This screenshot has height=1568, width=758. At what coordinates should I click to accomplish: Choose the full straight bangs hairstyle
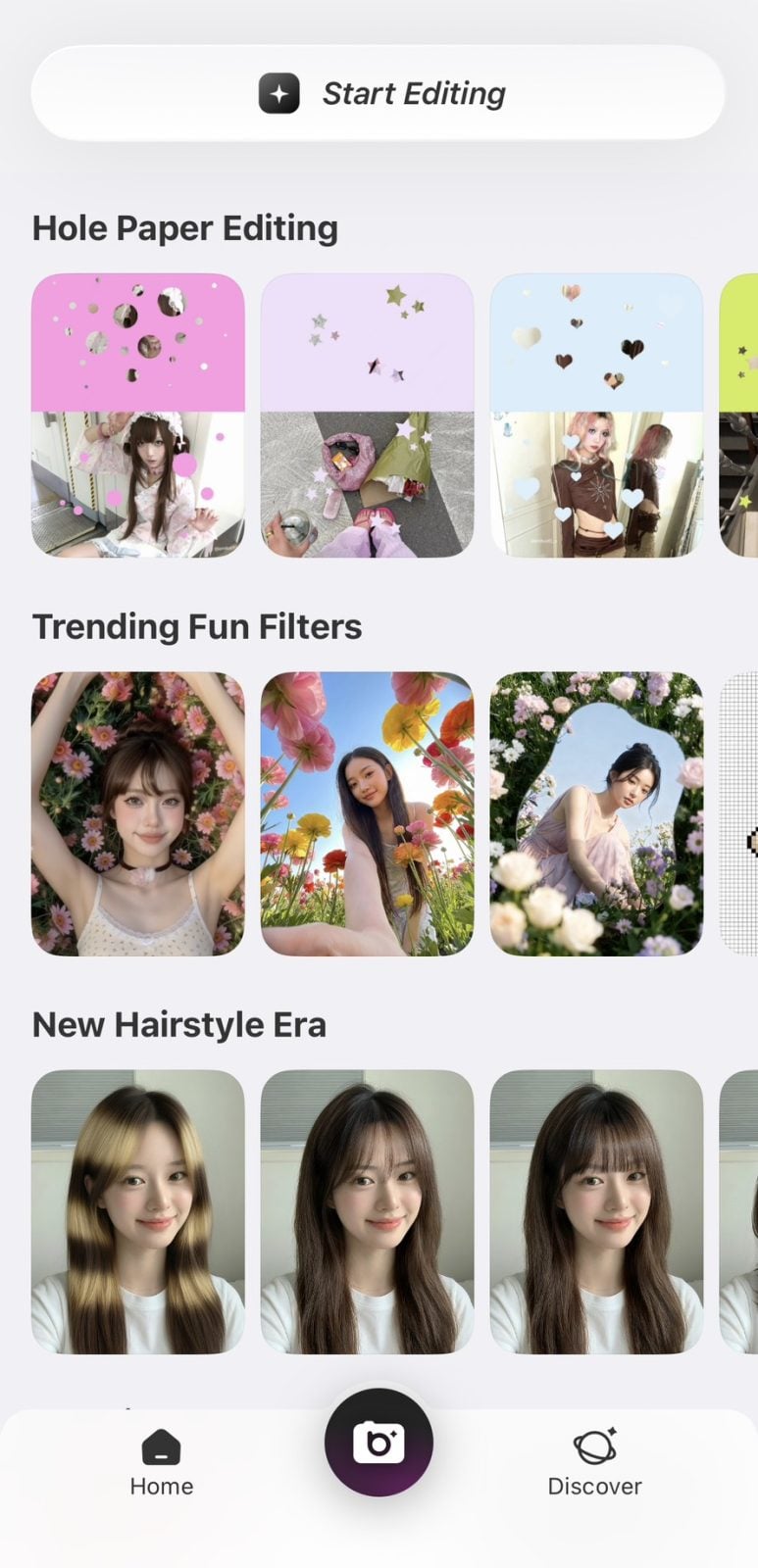[596, 1211]
